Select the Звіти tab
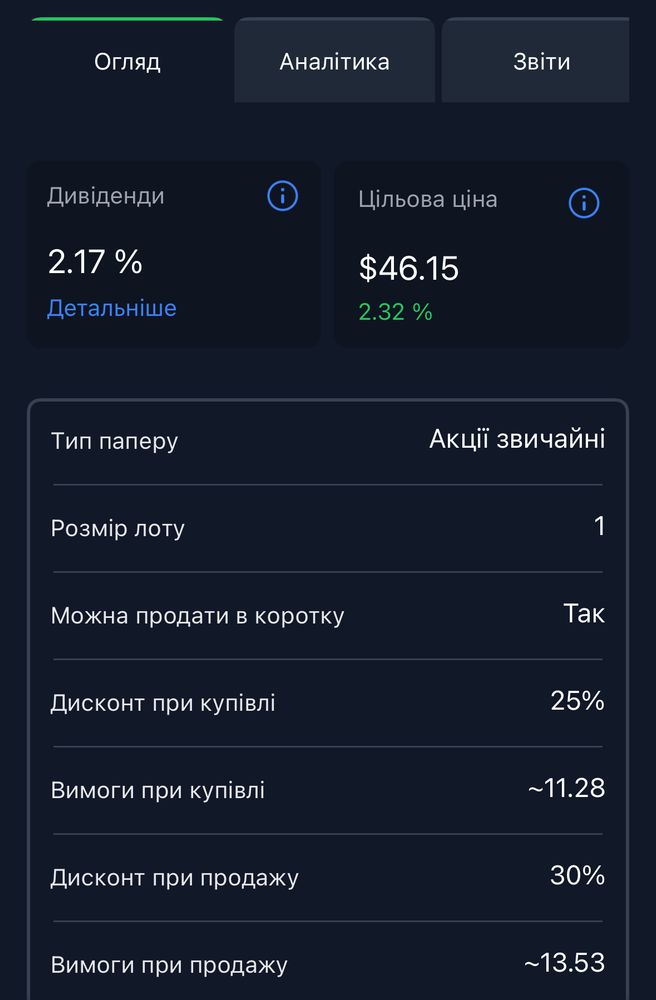 [x=541, y=62]
